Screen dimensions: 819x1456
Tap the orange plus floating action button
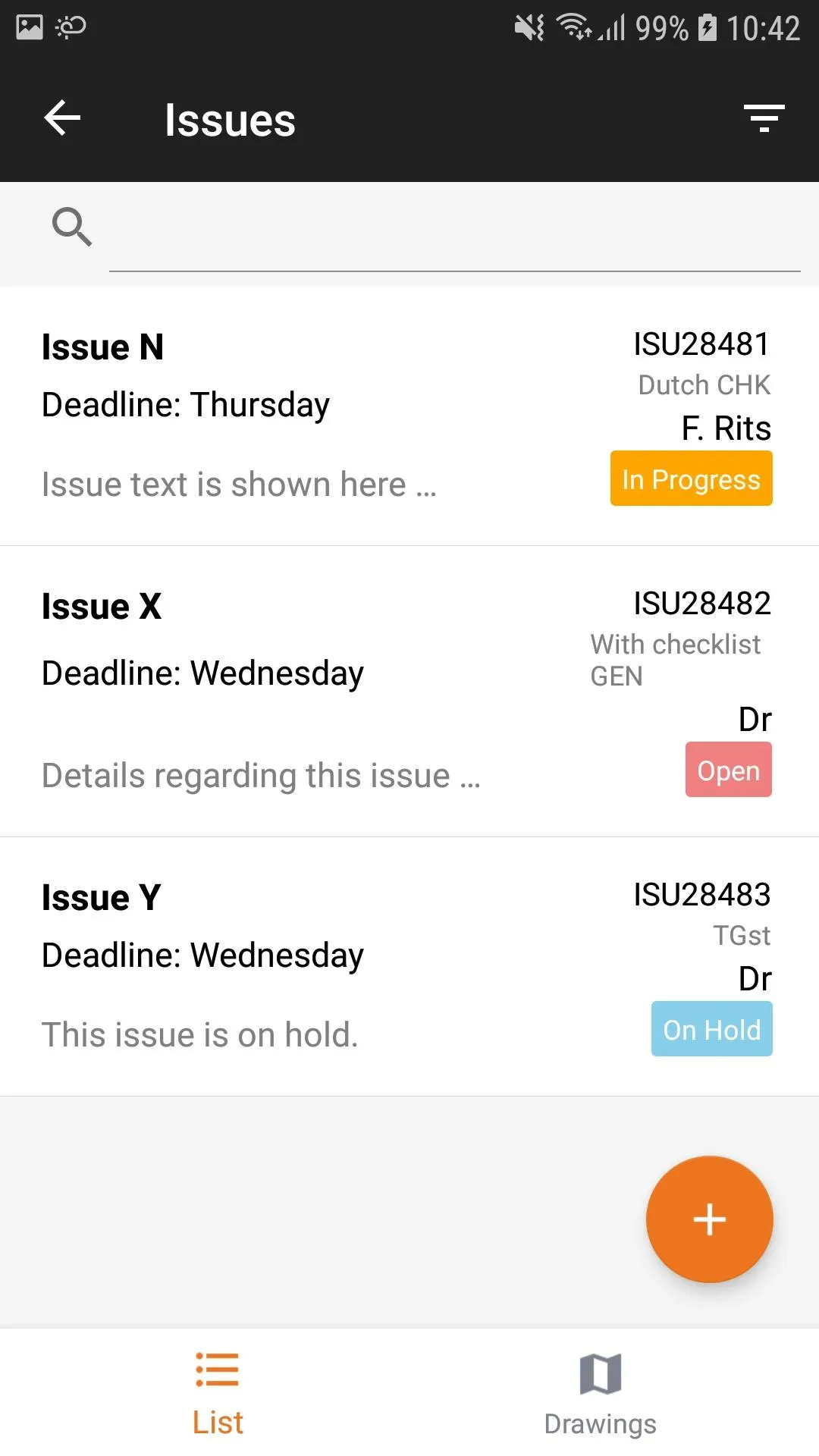[709, 1219]
